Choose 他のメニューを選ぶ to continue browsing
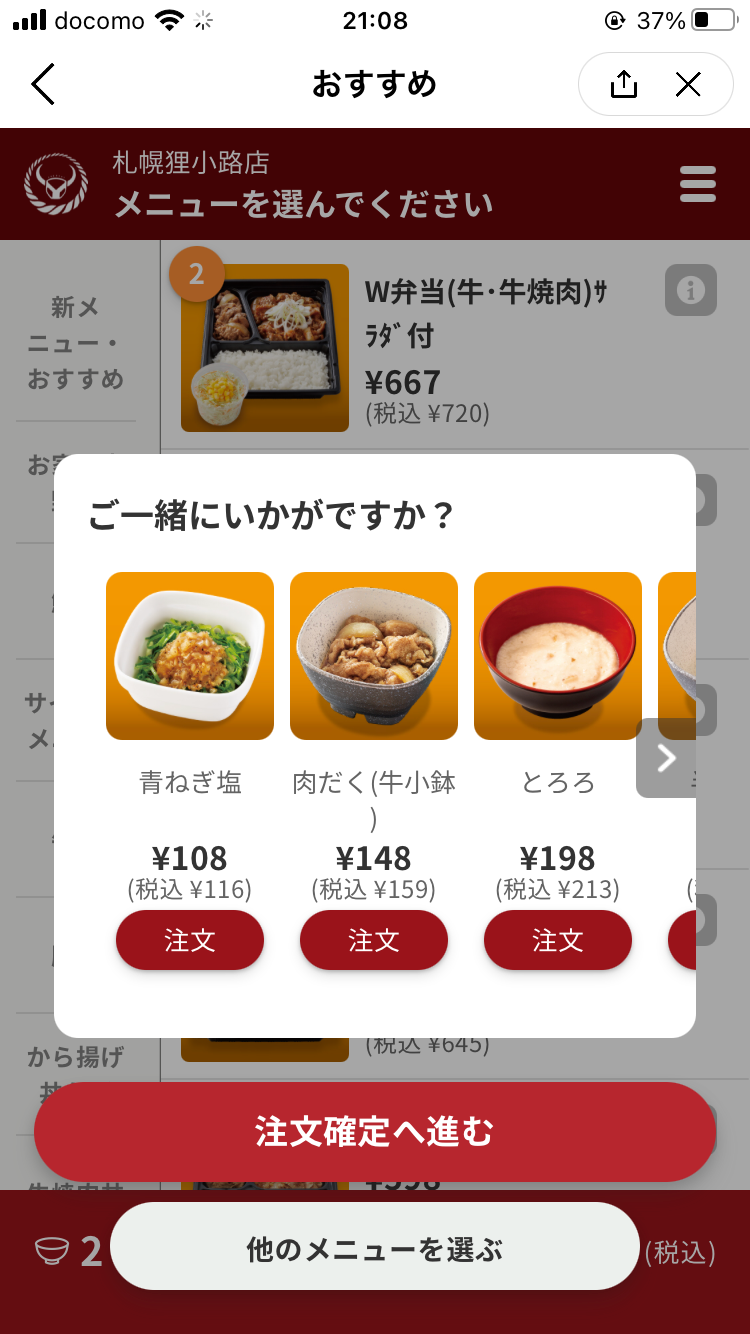The width and height of the screenshot is (750, 1334). pyautogui.click(x=374, y=1248)
